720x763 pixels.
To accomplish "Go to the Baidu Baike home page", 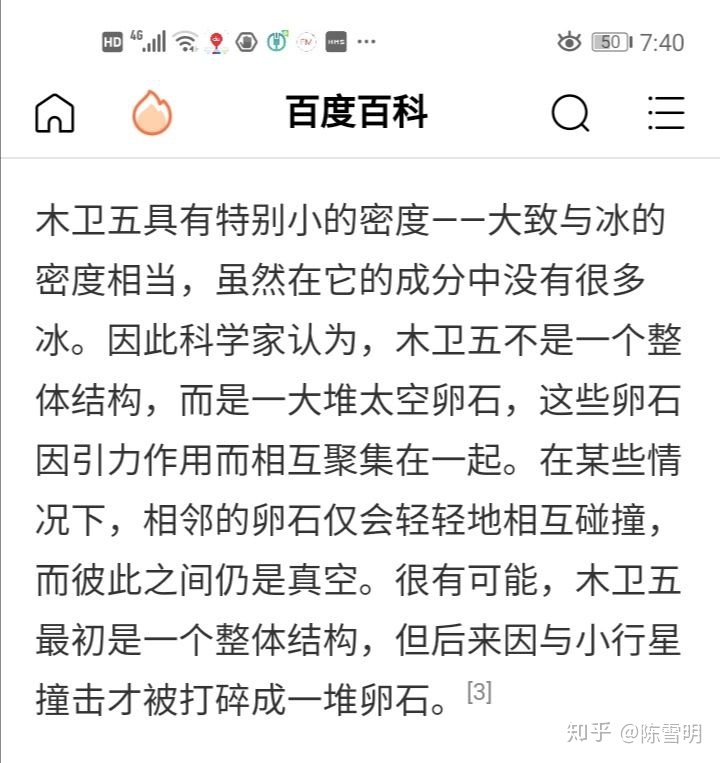I will (55, 114).
